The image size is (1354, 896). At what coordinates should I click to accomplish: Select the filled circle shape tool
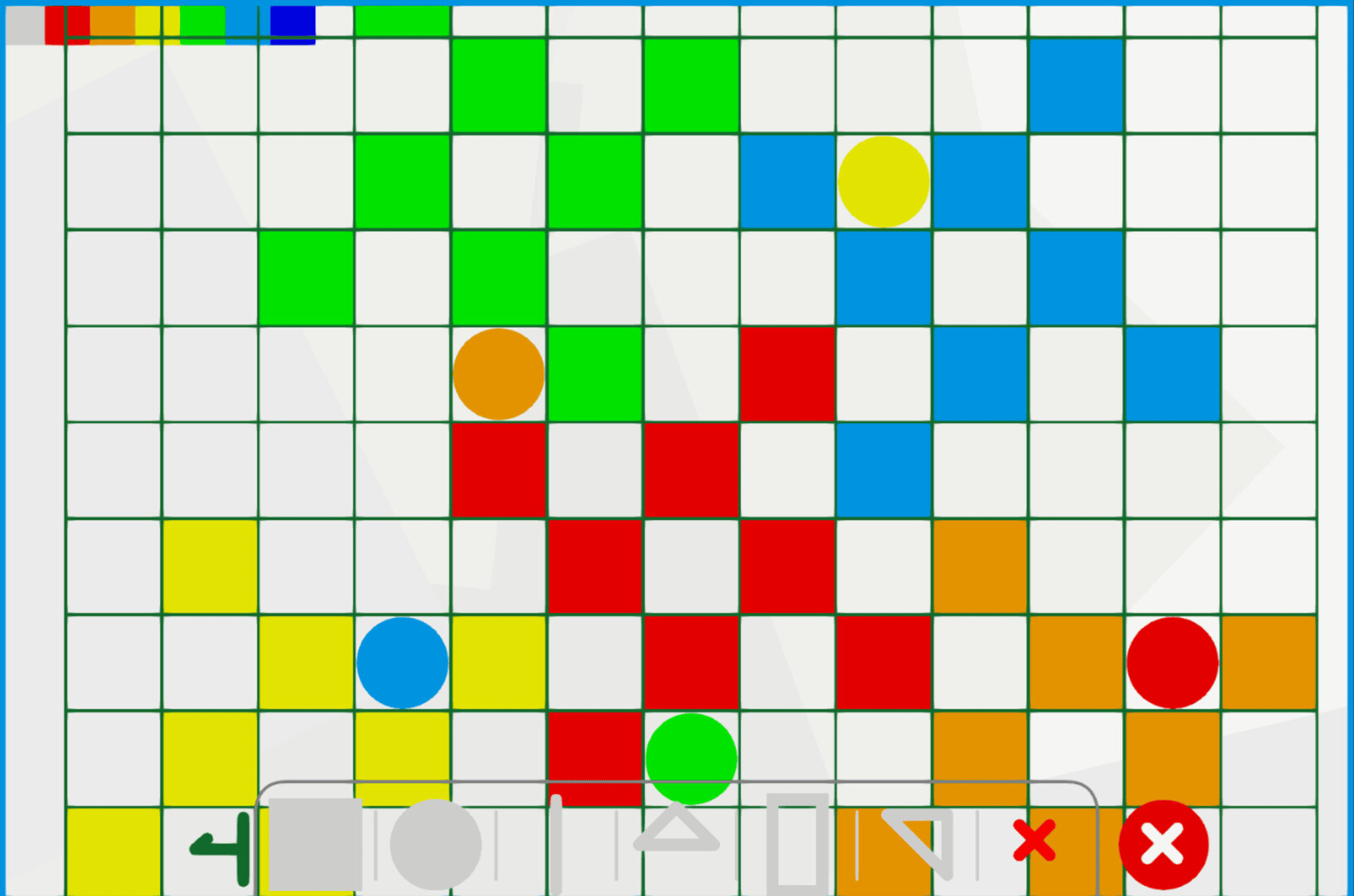(x=436, y=845)
